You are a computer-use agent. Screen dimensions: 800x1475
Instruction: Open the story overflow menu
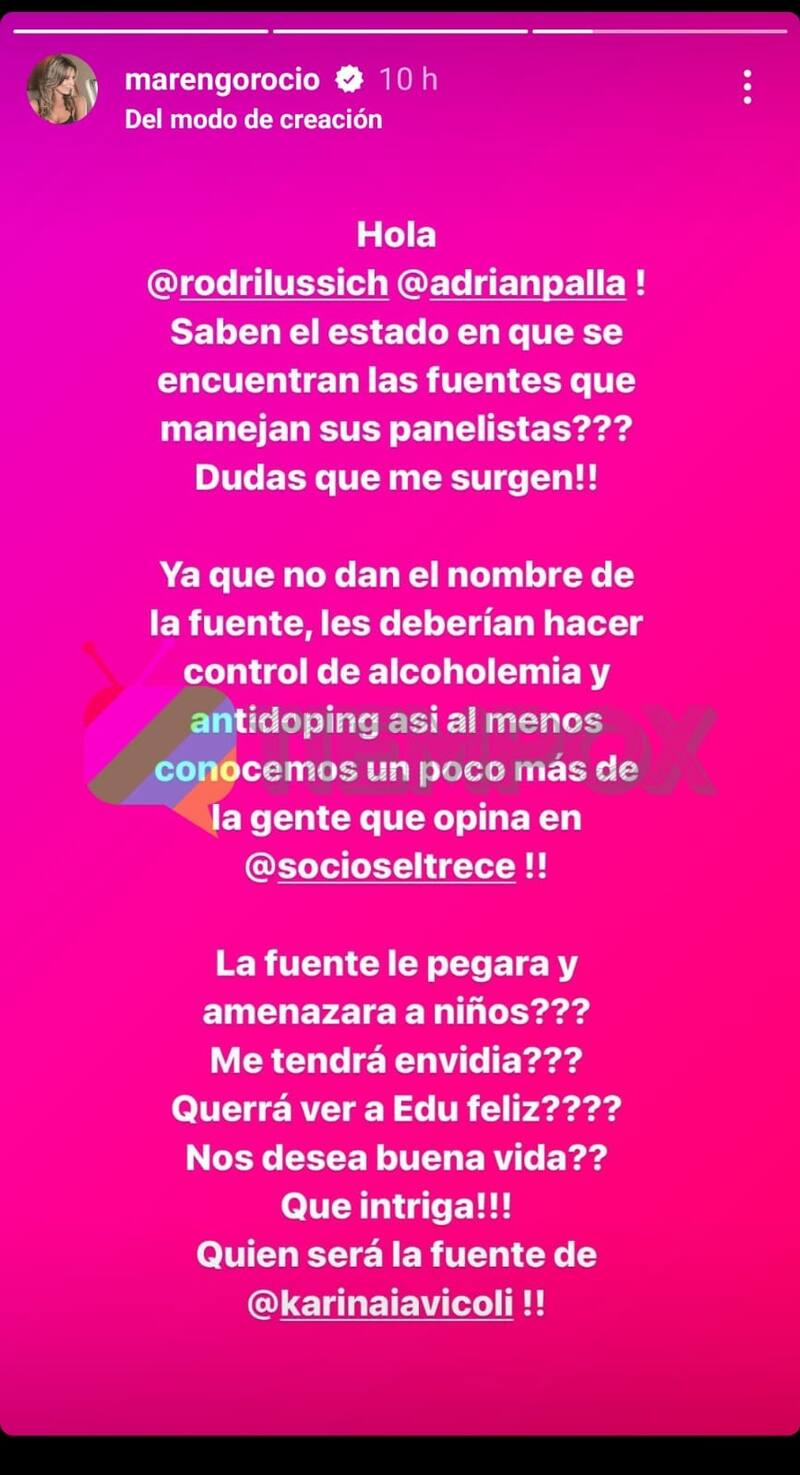tap(747, 88)
